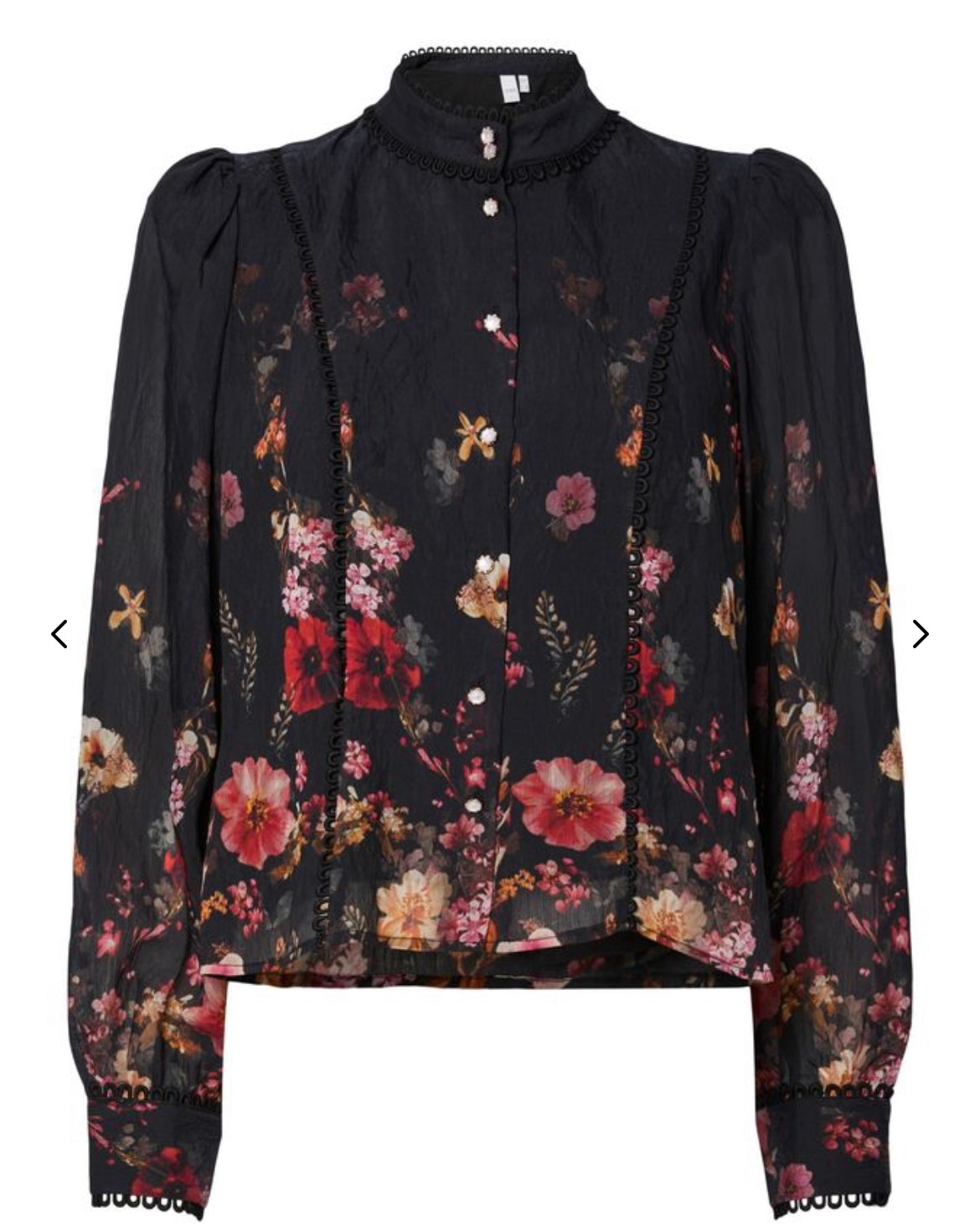This screenshot has width=980, height=1227.
Task: Show the next product image
Action: [x=920, y=634]
